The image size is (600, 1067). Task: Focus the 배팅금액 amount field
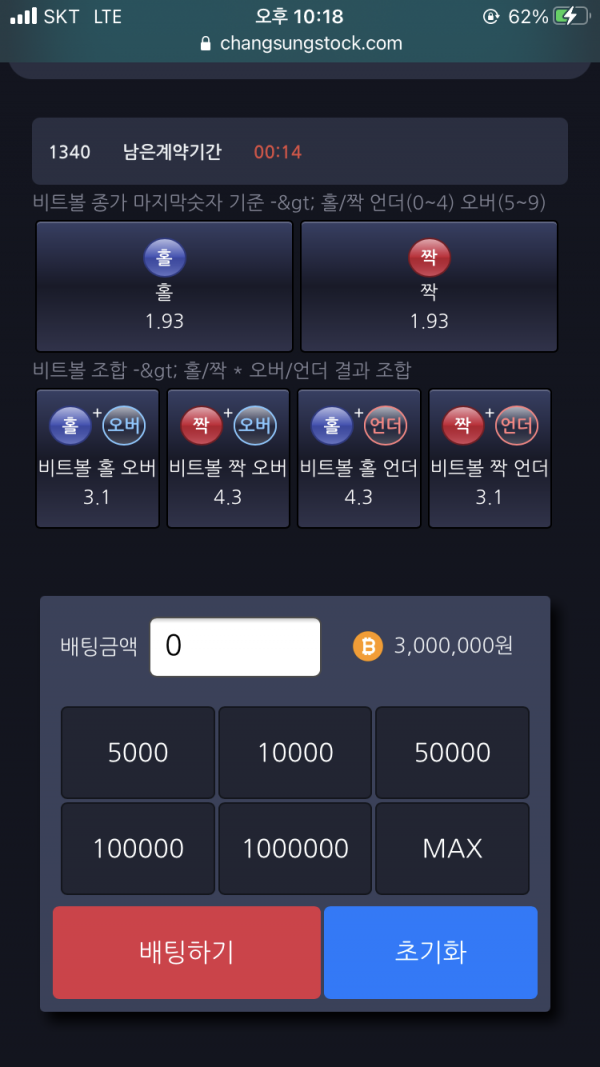click(x=235, y=647)
